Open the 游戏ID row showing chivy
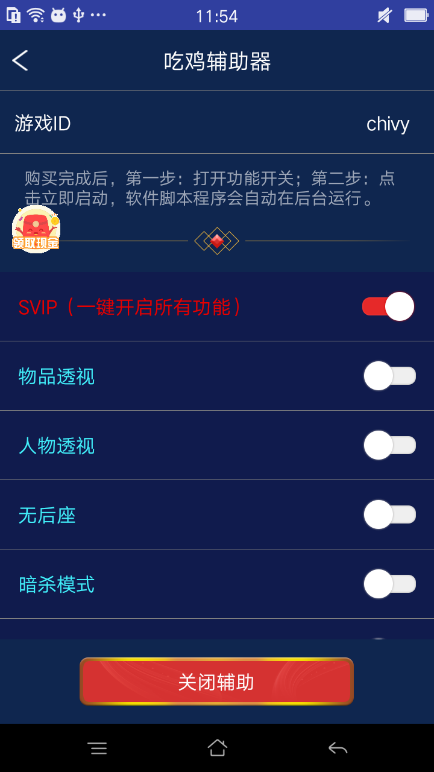 click(217, 123)
